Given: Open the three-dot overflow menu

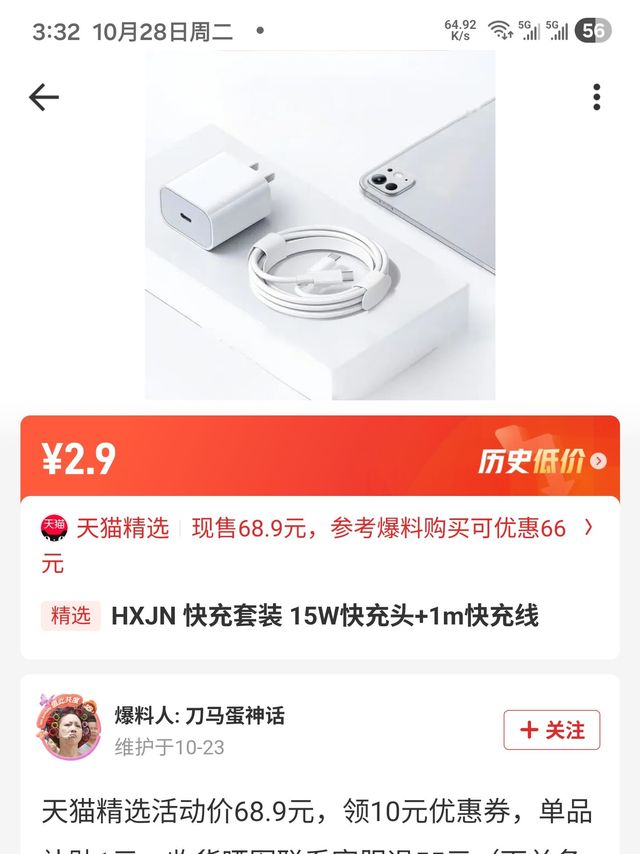Looking at the screenshot, I should [597, 97].
